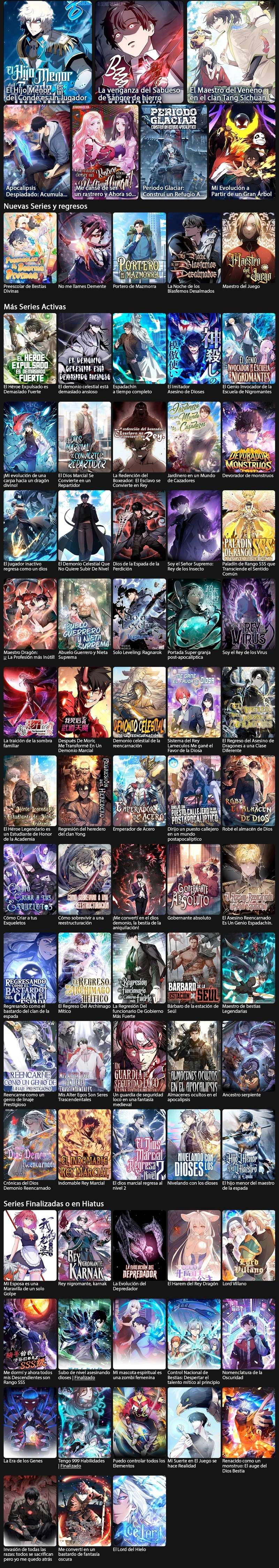Open the Periodo Glaciar series card

click(174, 152)
